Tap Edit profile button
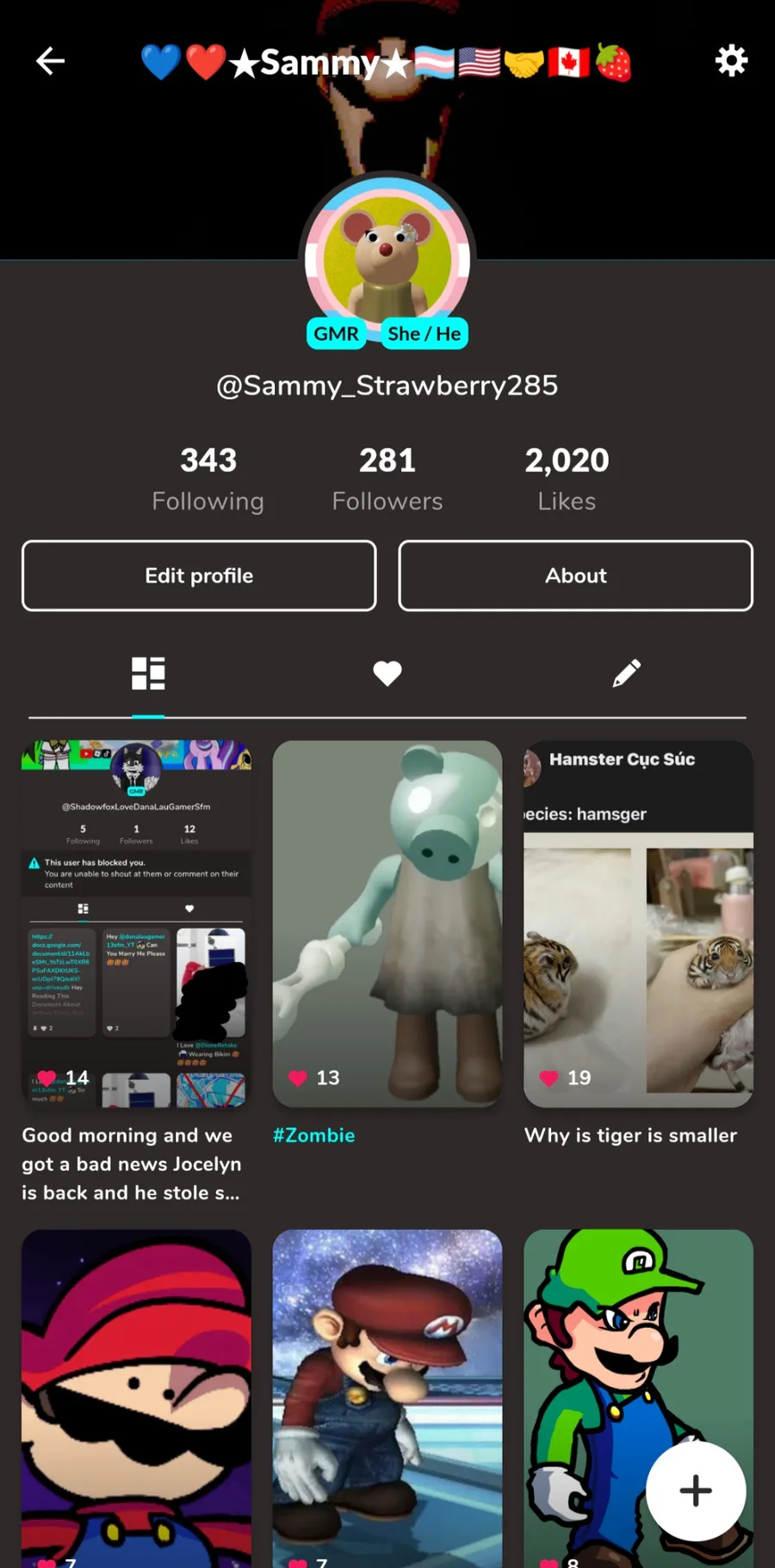Viewport: 775px width, 1568px height. 199,576
